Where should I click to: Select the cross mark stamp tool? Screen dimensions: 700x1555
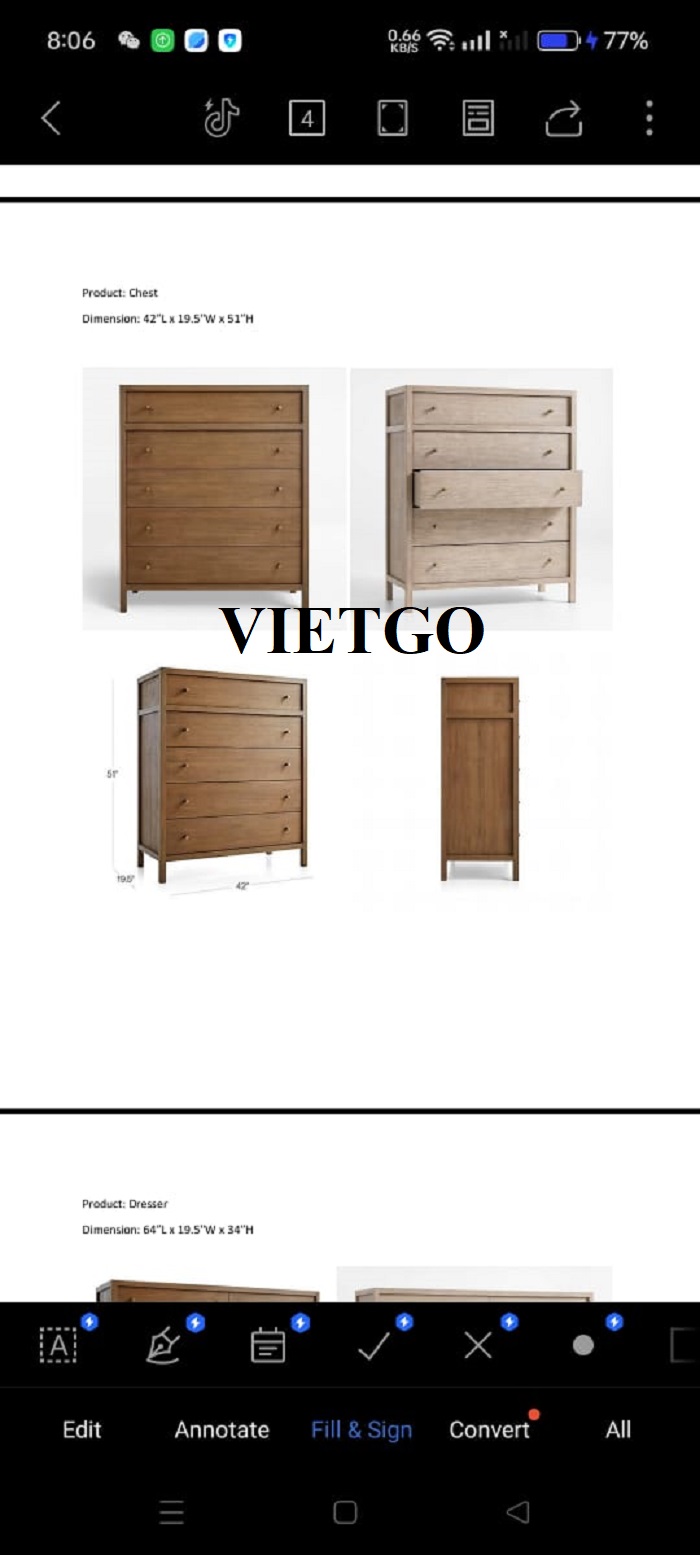pyautogui.click(x=478, y=1345)
